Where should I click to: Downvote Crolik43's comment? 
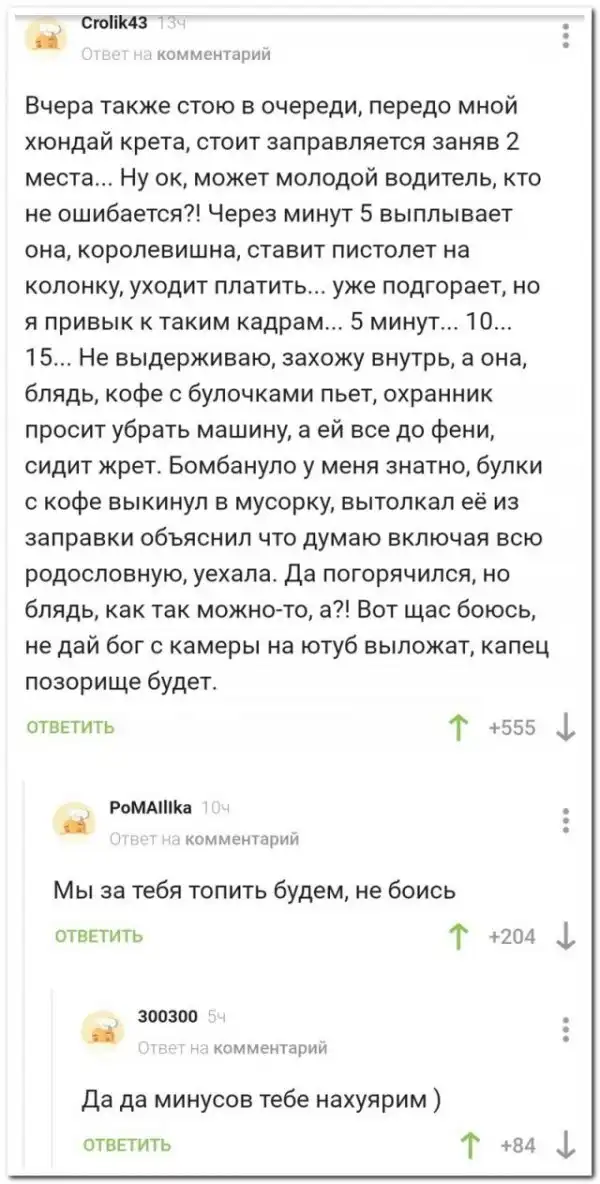tap(565, 727)
